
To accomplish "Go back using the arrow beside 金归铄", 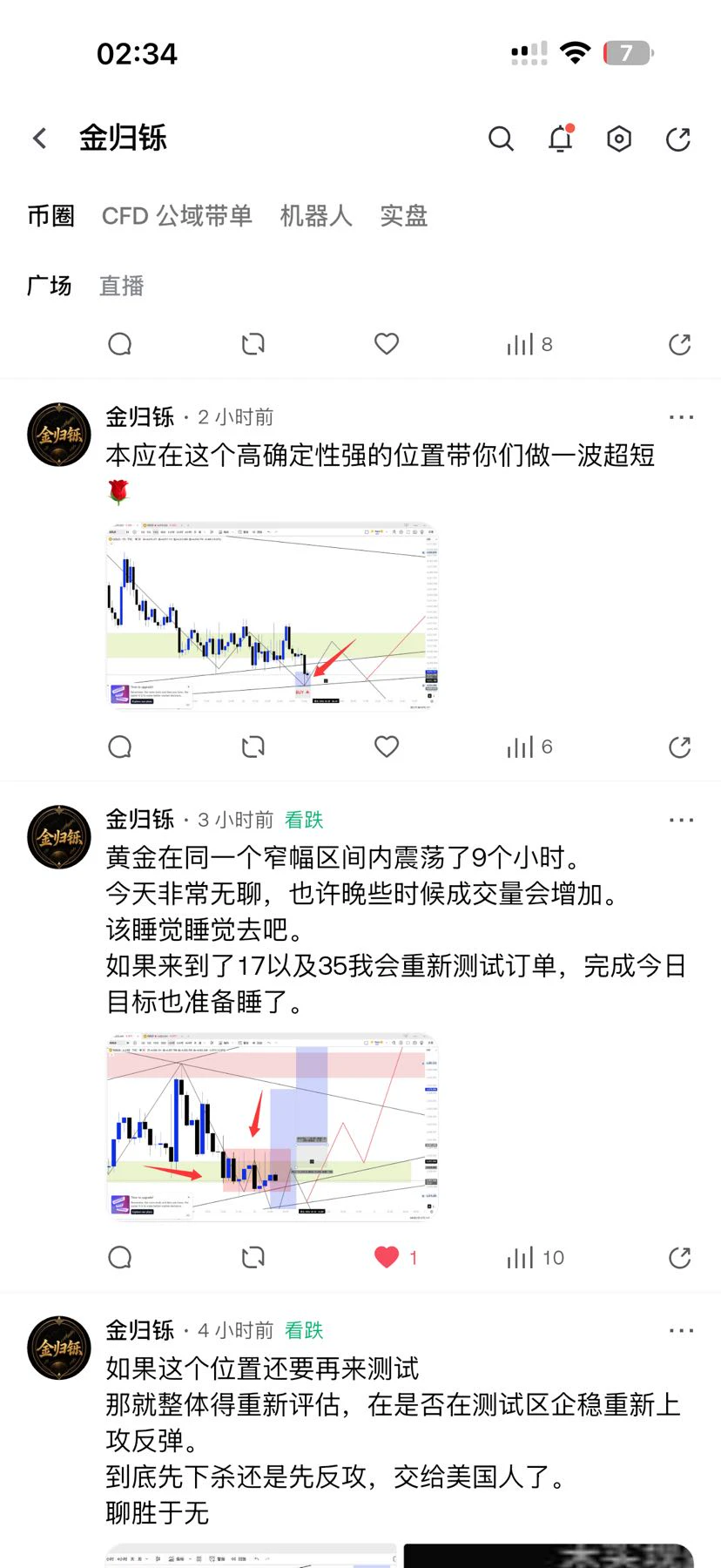I will (39, 138).
